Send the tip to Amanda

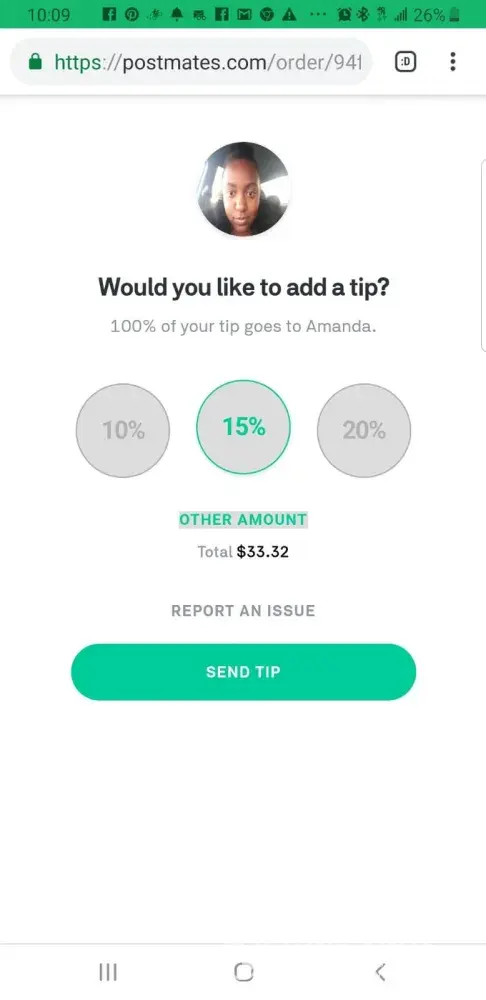tap(243, 672)
